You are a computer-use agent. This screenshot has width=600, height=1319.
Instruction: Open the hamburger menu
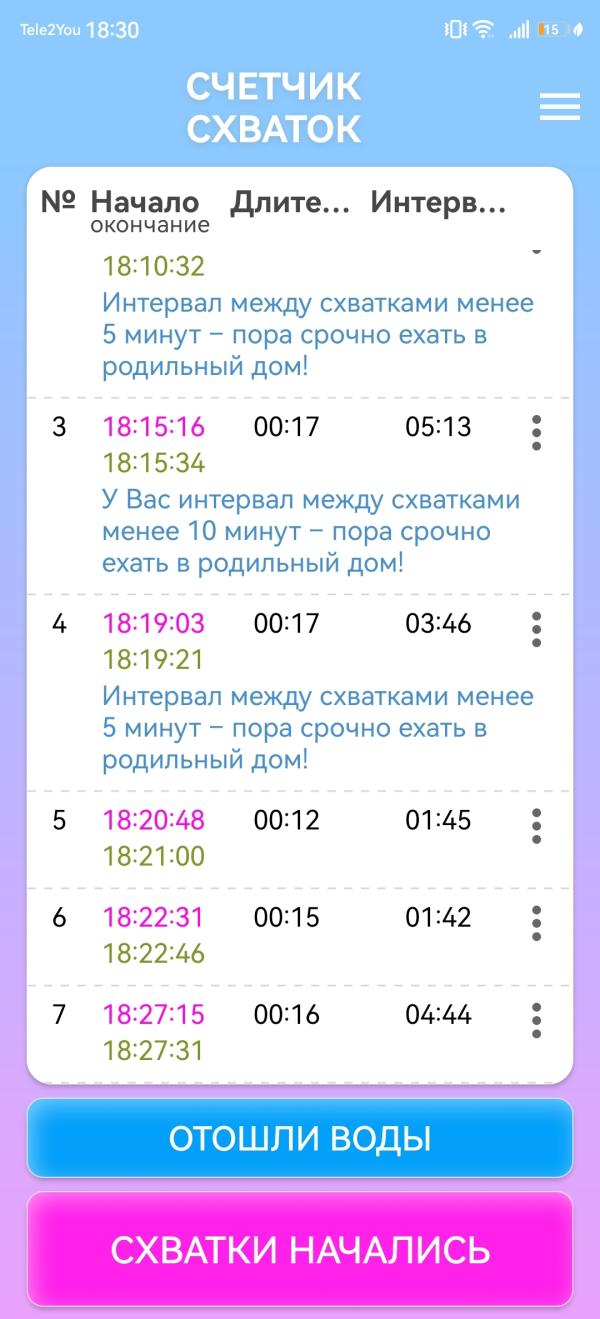(x=559, y=107)
